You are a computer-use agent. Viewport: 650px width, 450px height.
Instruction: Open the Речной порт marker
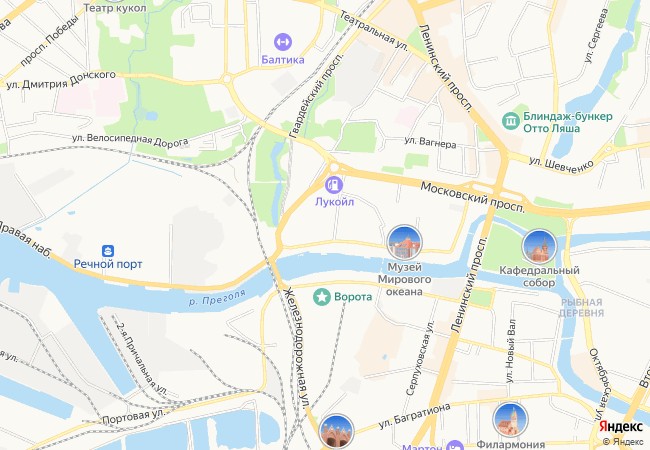pos(109,248)
